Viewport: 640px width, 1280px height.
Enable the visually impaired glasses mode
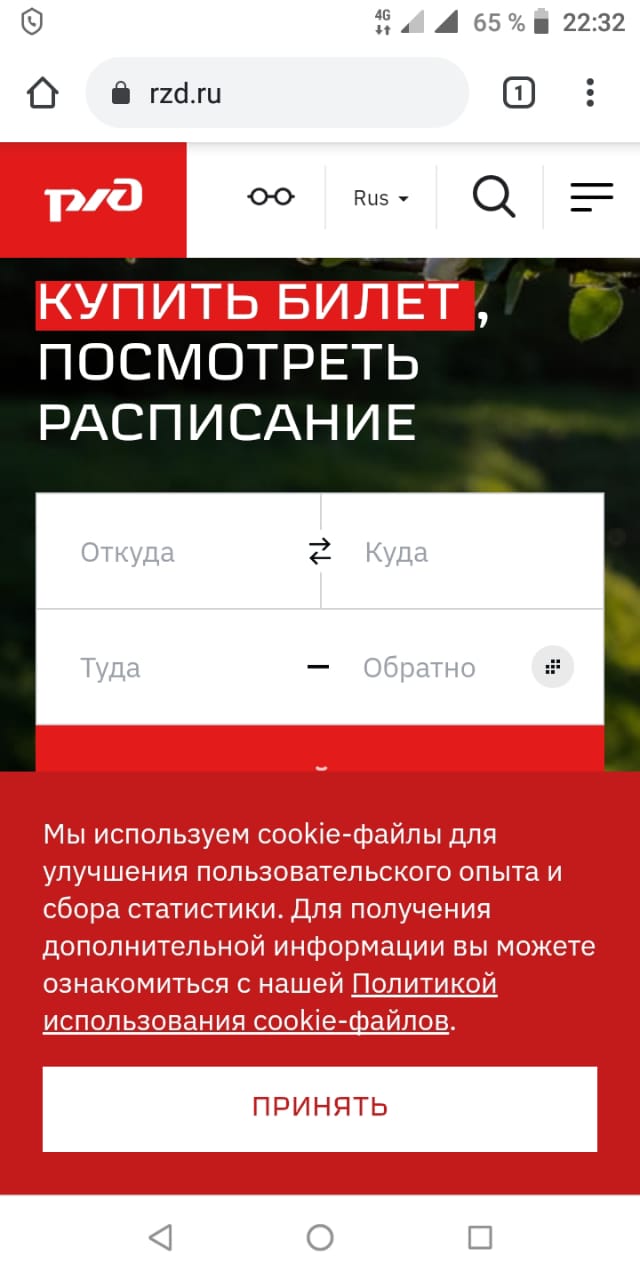click(x=271, y=197)
